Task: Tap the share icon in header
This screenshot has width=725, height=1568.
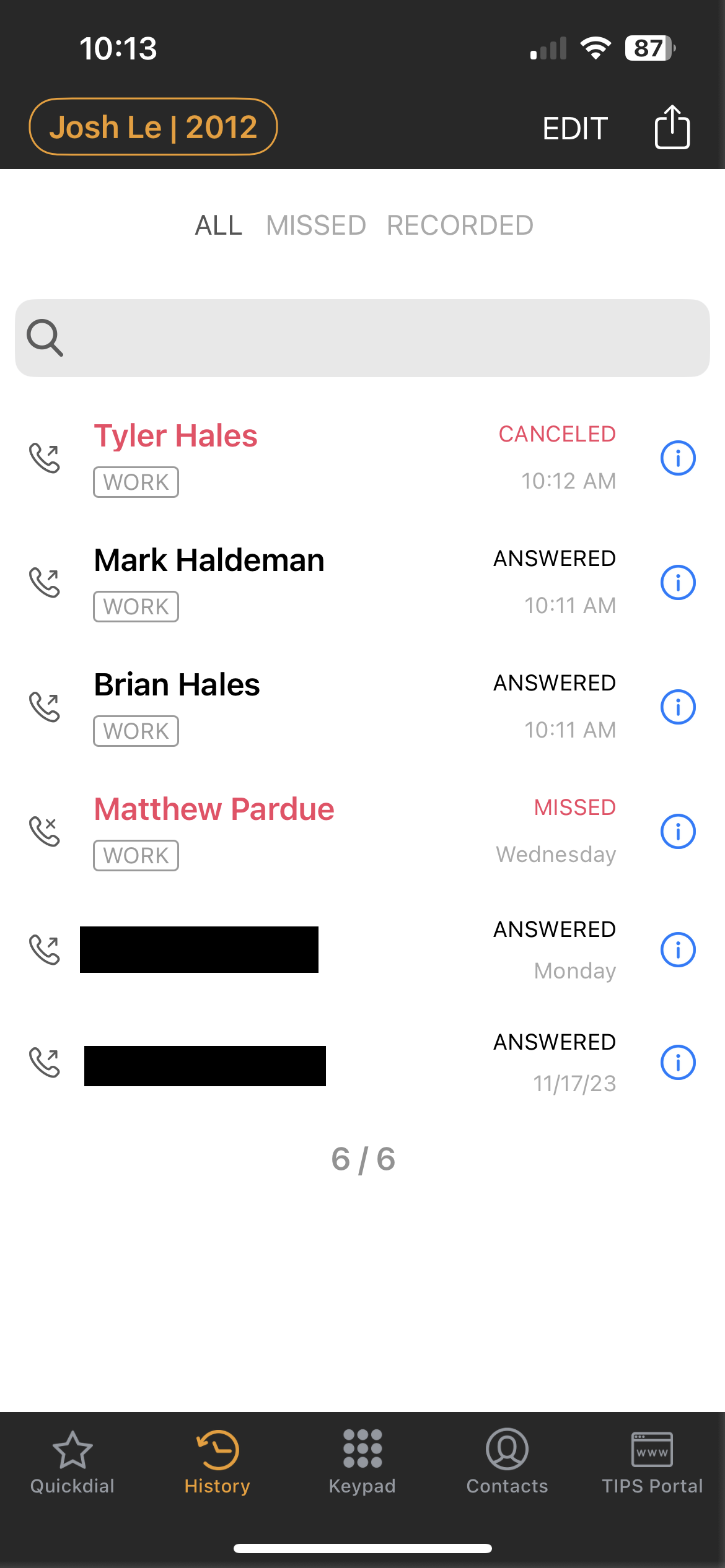Action: coord(672,127)
